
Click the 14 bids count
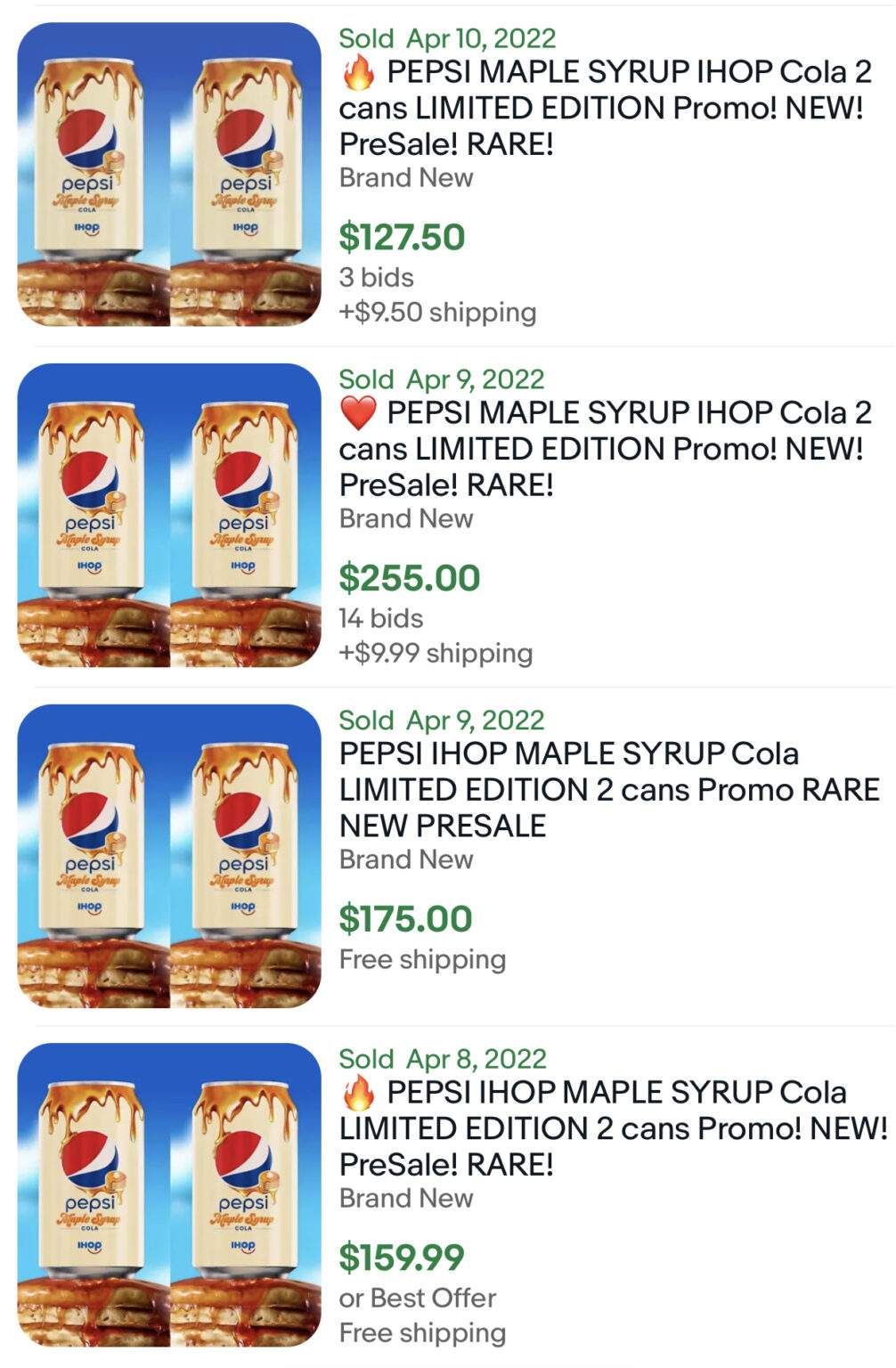380,619
